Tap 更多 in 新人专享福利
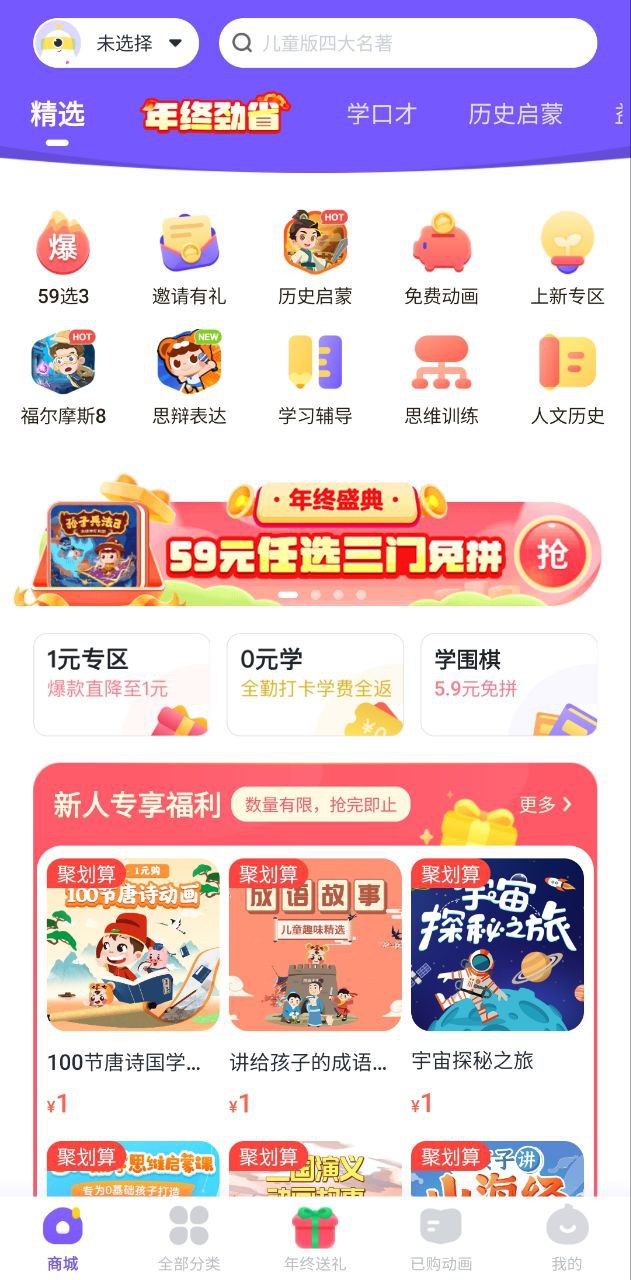This screenshot has height=1280, width=631. click(546, 804)
